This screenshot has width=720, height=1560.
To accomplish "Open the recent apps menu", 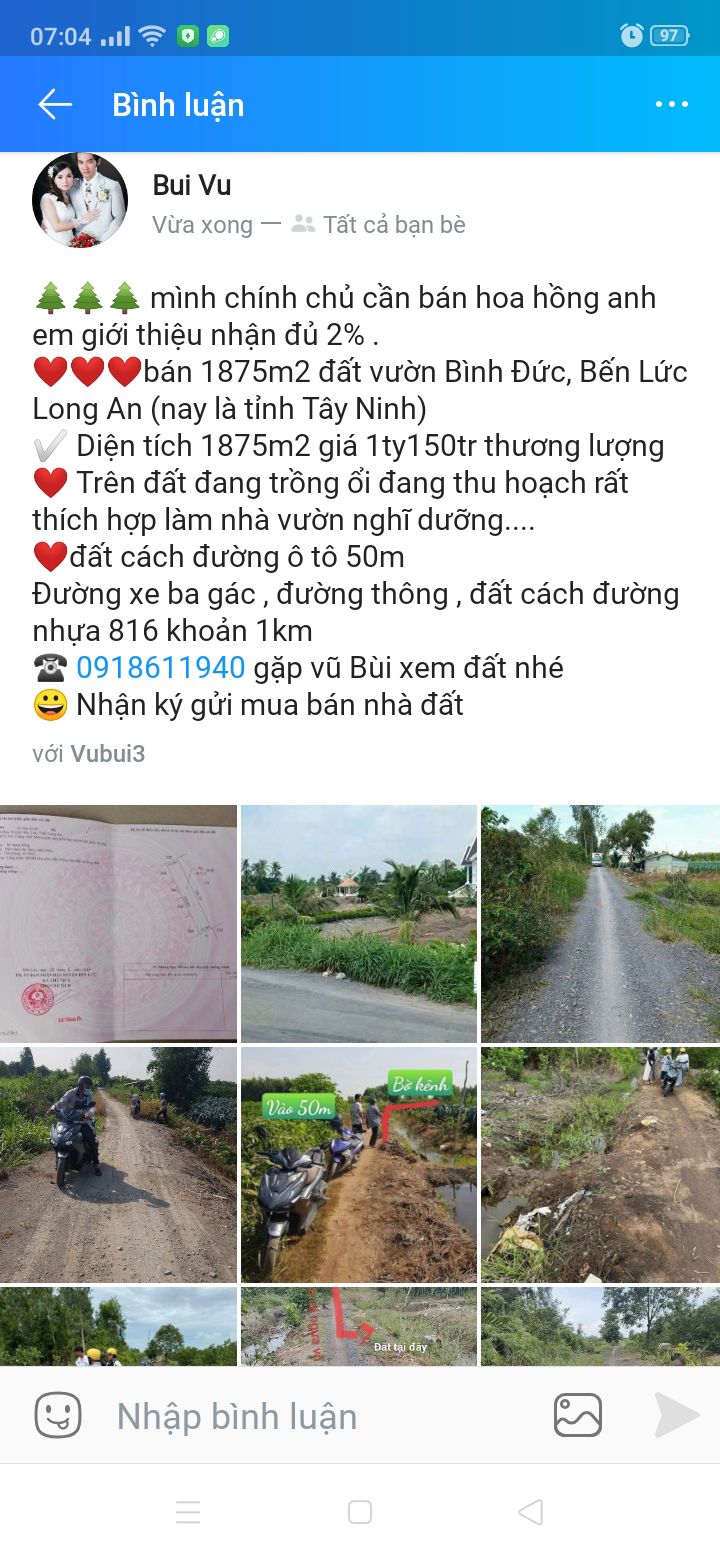I will [x=188, y=1512].
